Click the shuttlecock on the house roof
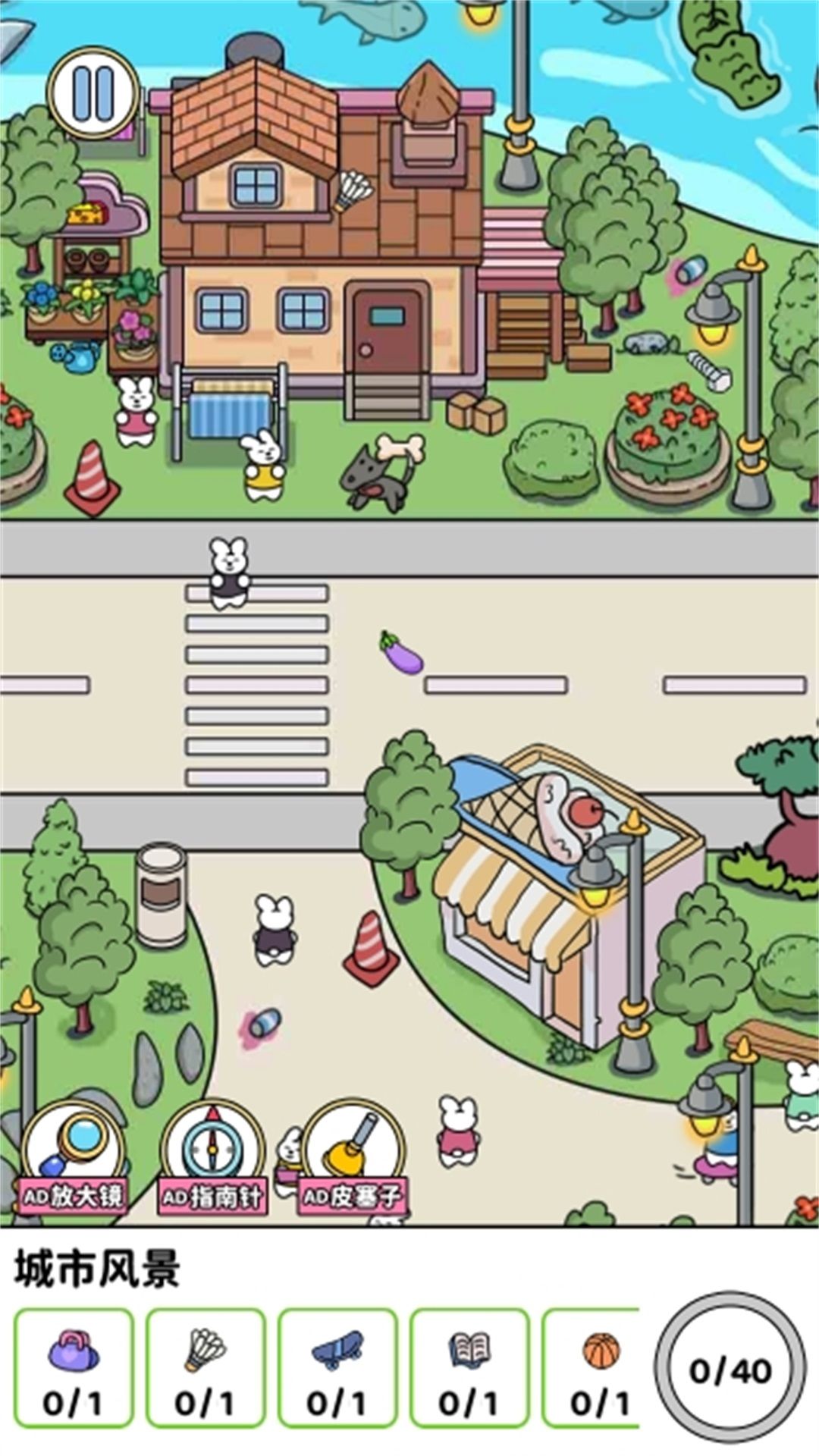 tap(353, 188)
